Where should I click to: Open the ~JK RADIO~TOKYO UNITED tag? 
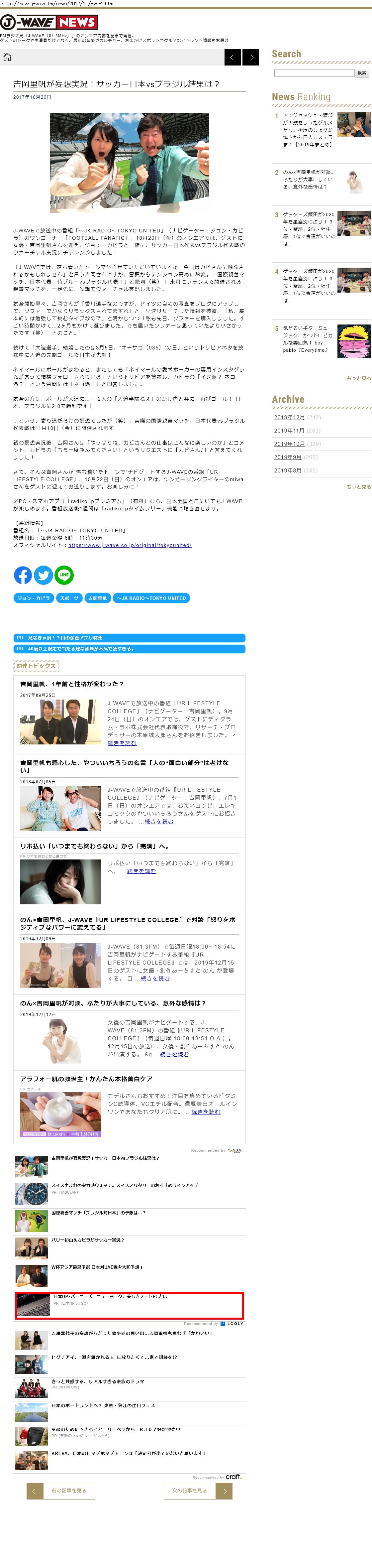(151, 598)
